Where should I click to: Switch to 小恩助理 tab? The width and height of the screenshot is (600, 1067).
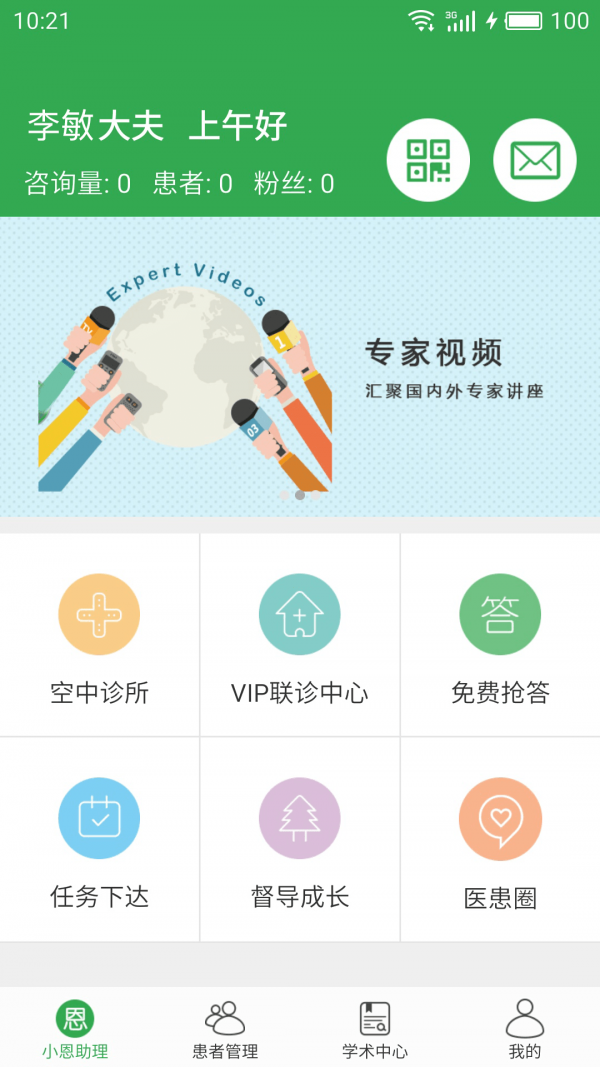pos(75,1029)
